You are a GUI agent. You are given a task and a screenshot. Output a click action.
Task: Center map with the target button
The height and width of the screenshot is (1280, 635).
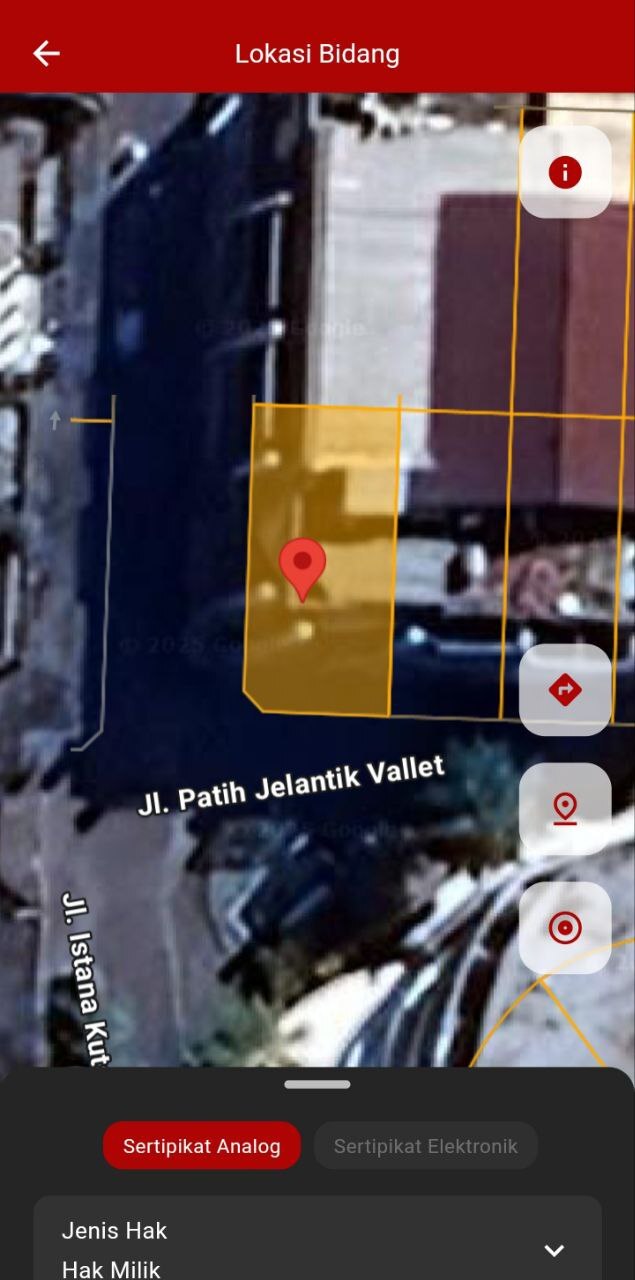tap(565, 927)
